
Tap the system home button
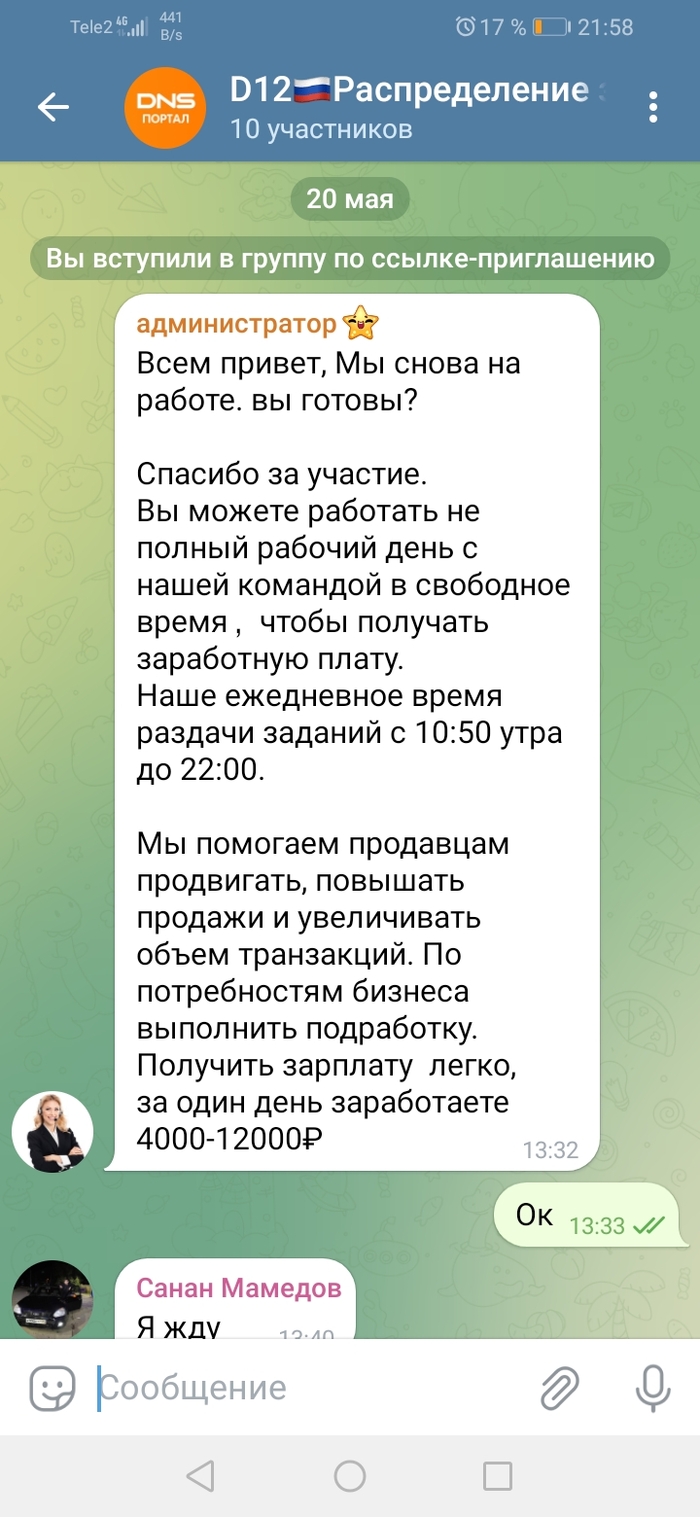tap(350, 1475)
